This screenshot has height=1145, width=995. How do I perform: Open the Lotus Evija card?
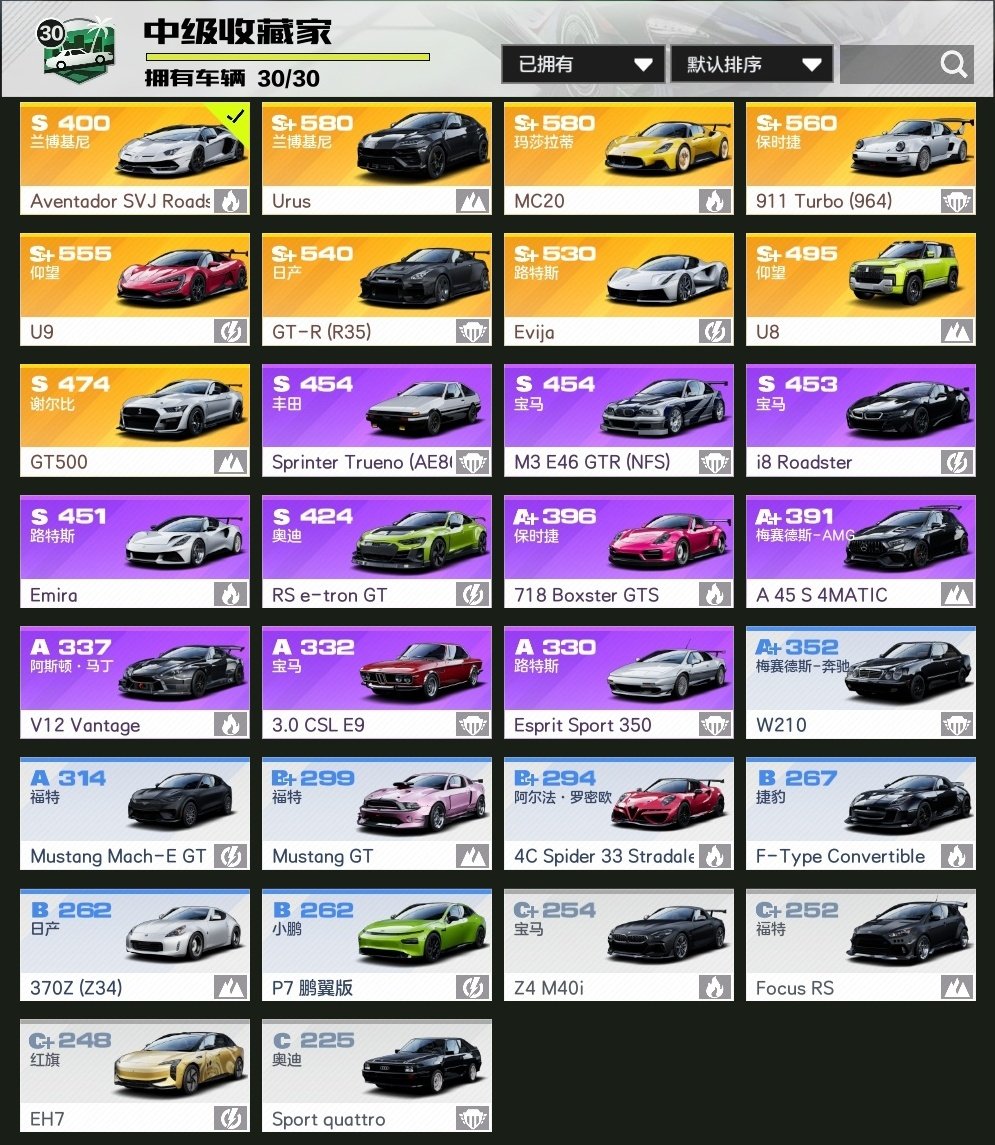[619, 289]
